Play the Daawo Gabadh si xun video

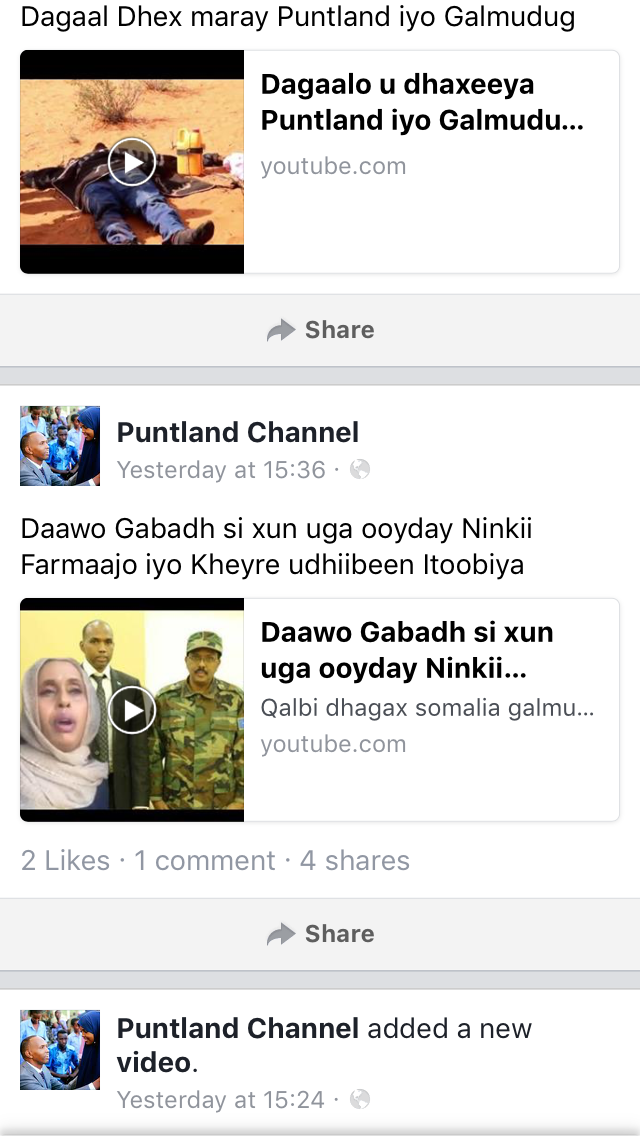(x=132, y=710)
